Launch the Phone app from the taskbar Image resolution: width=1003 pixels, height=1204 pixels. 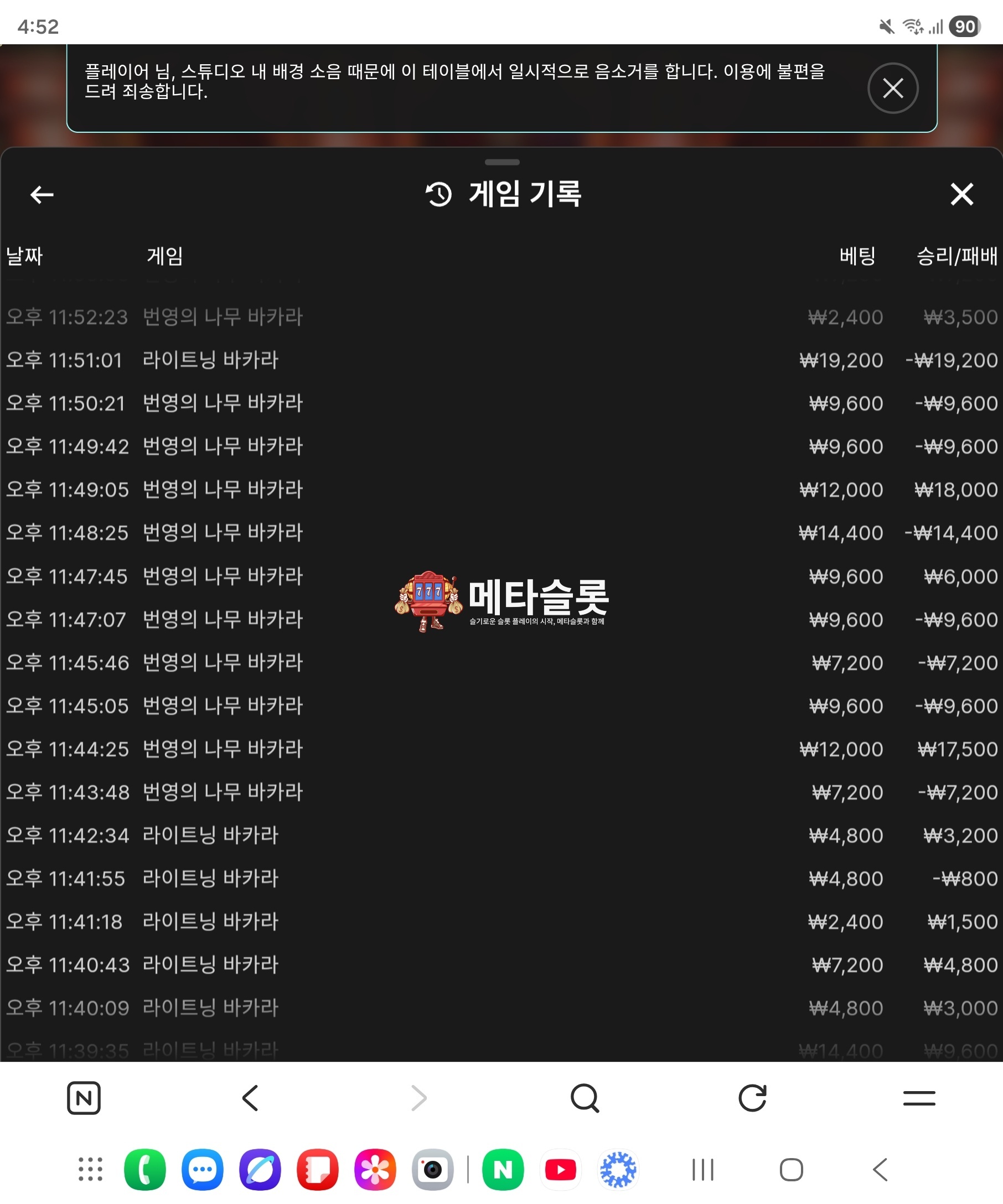pos(144,1170)
